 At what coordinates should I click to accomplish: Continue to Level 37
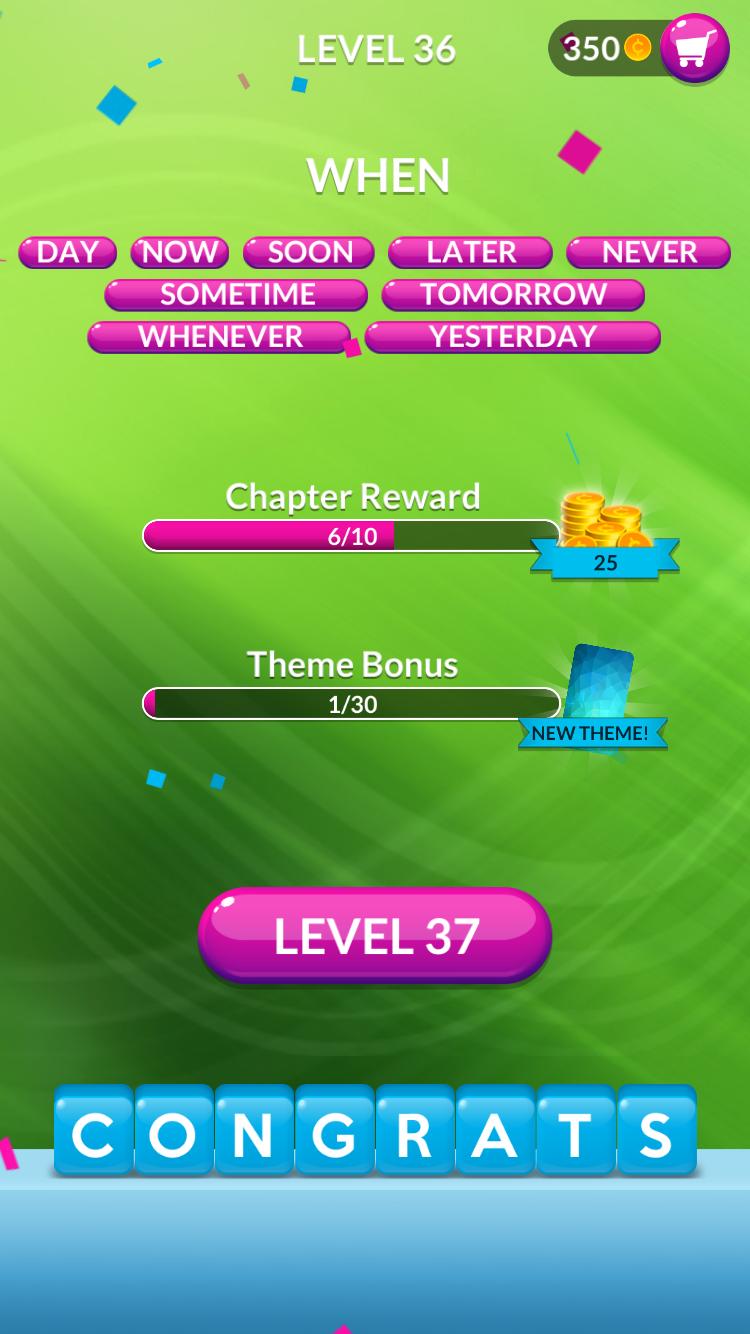click(375, 935)
